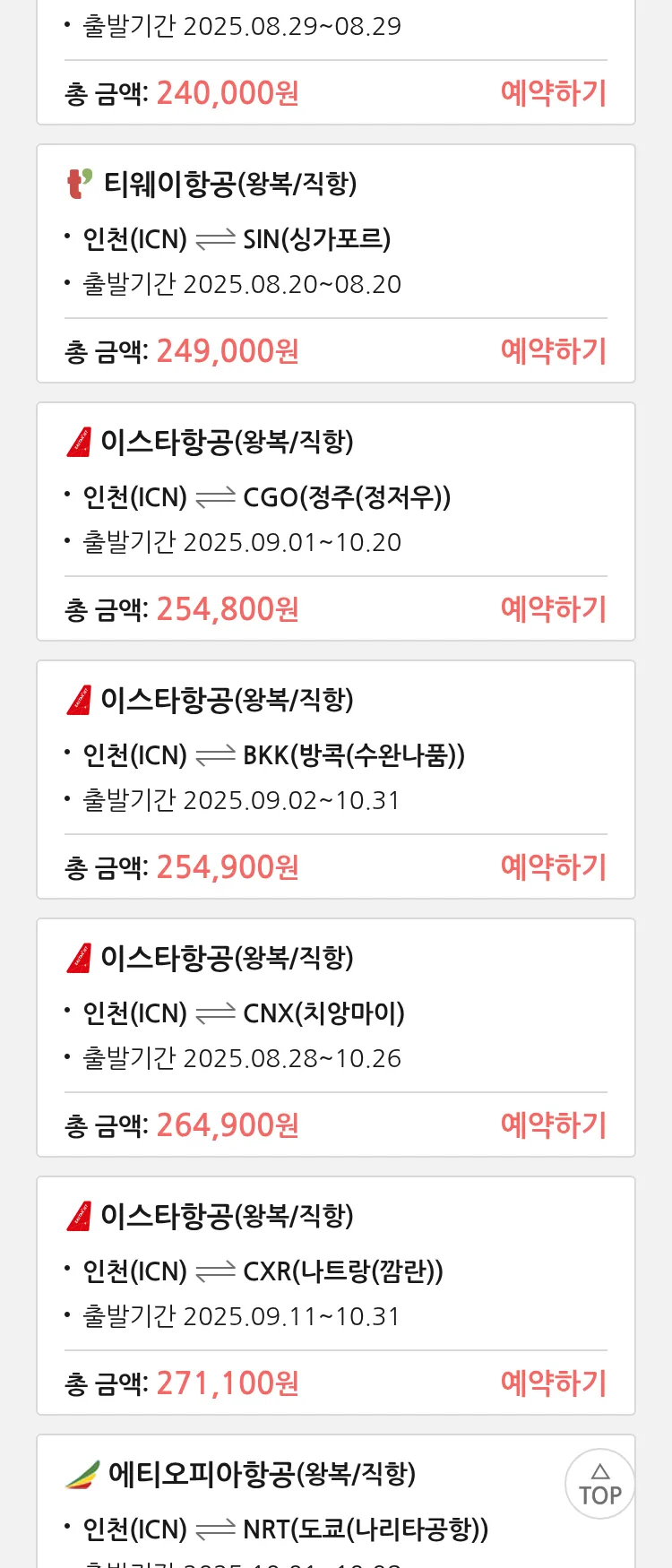Reserve the 이스타항공 CNX 치앙마이 flight
The image size is (672, 1568).
click(x=553, y=1125)
